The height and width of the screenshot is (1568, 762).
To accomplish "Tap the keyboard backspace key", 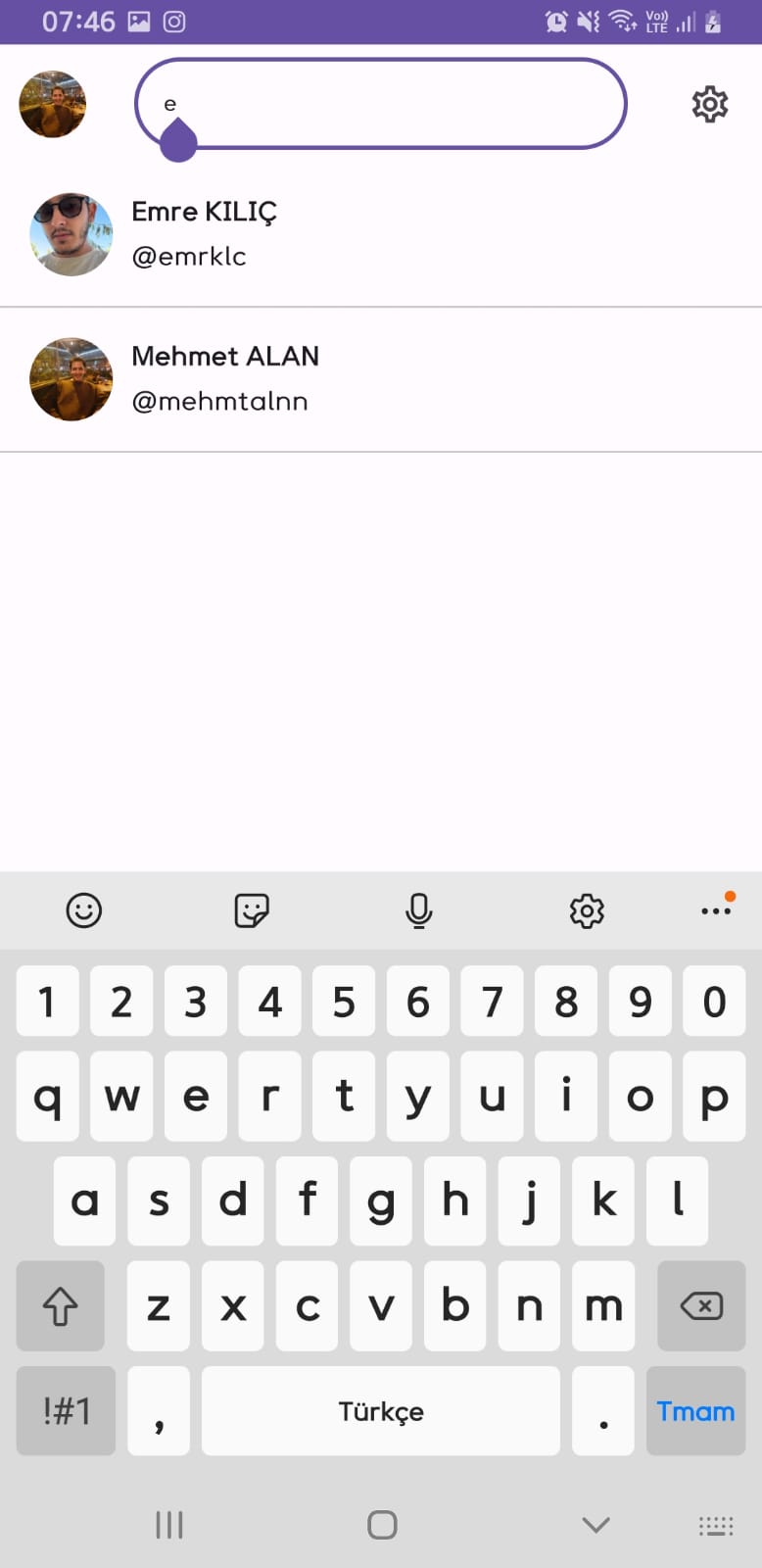I will (x=701, y=1305).
